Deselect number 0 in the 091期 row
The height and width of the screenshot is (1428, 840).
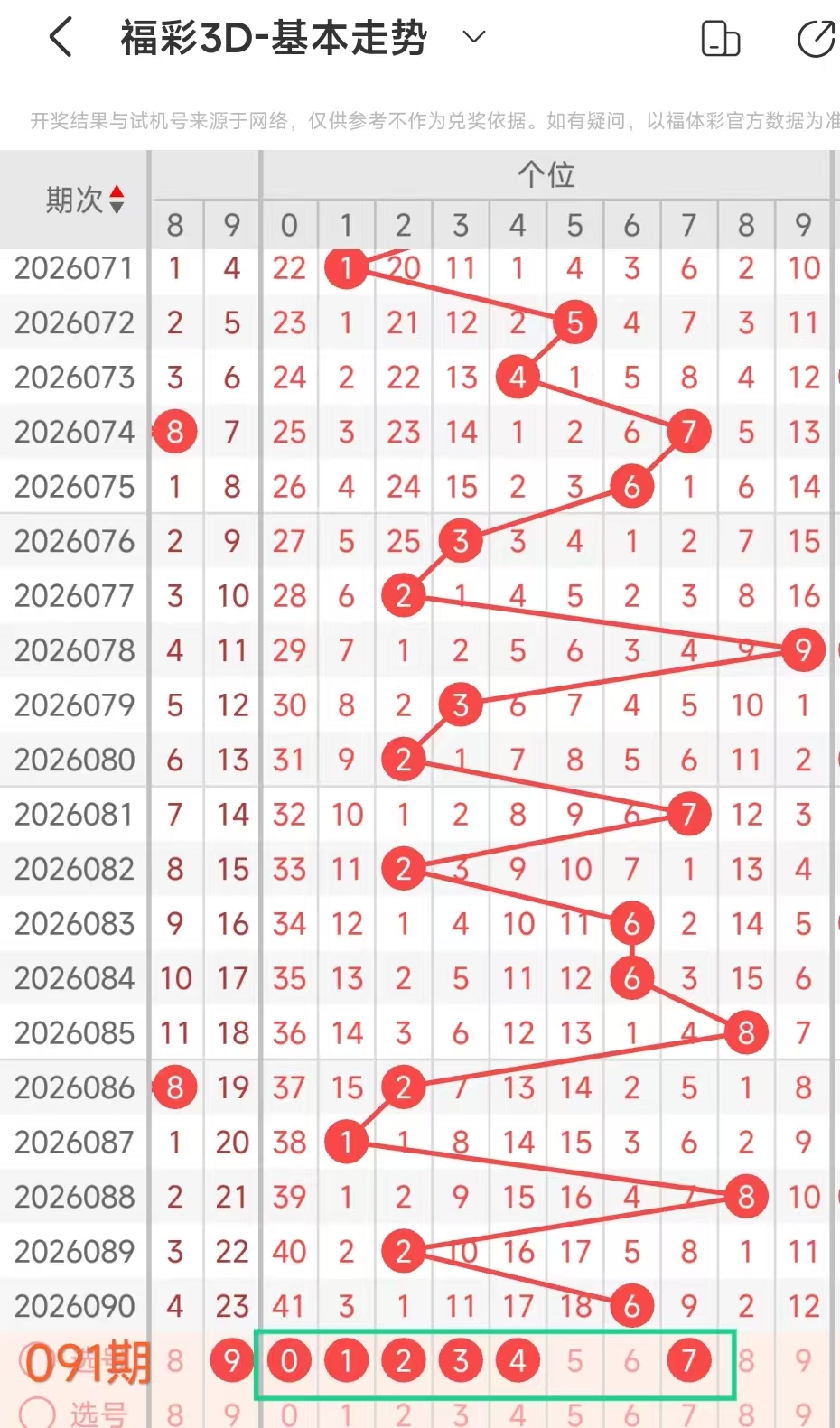(x=289, y=1360)
